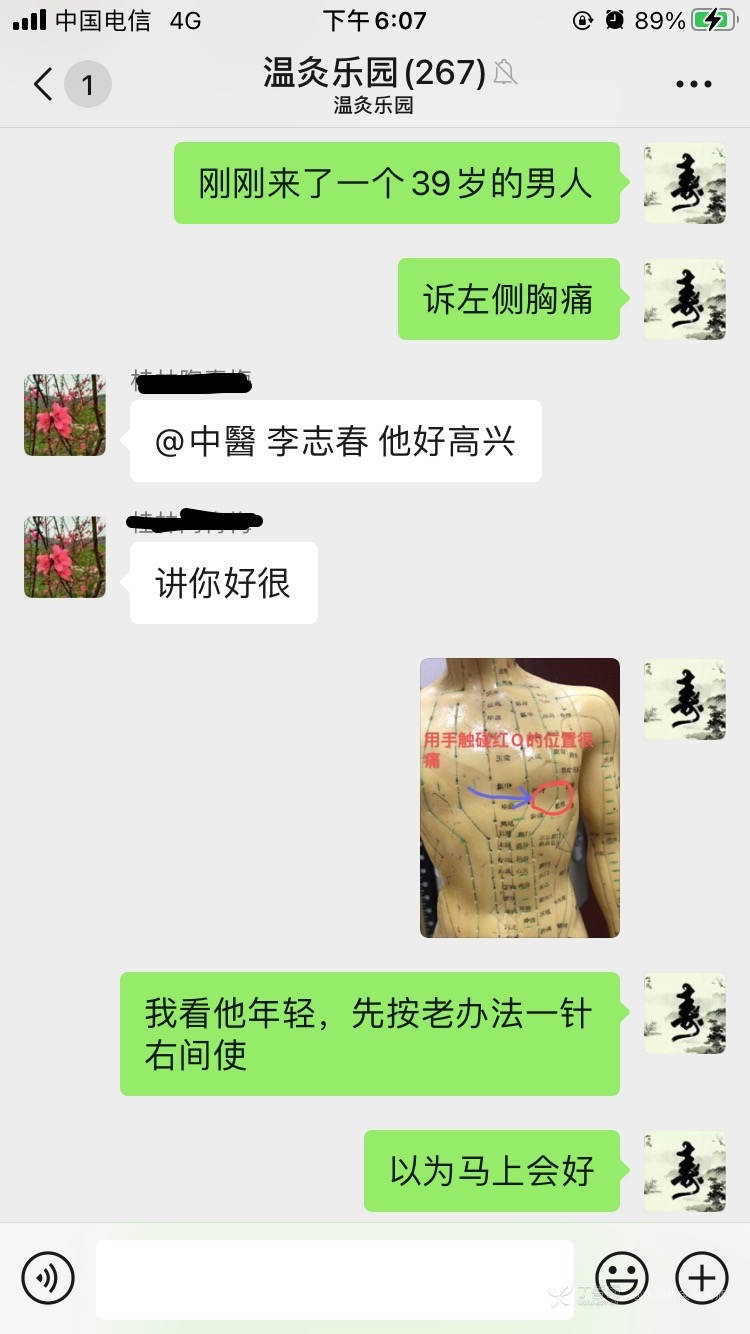
Task: Tap the back arrow to leave the chat
Action: [42, 84]
